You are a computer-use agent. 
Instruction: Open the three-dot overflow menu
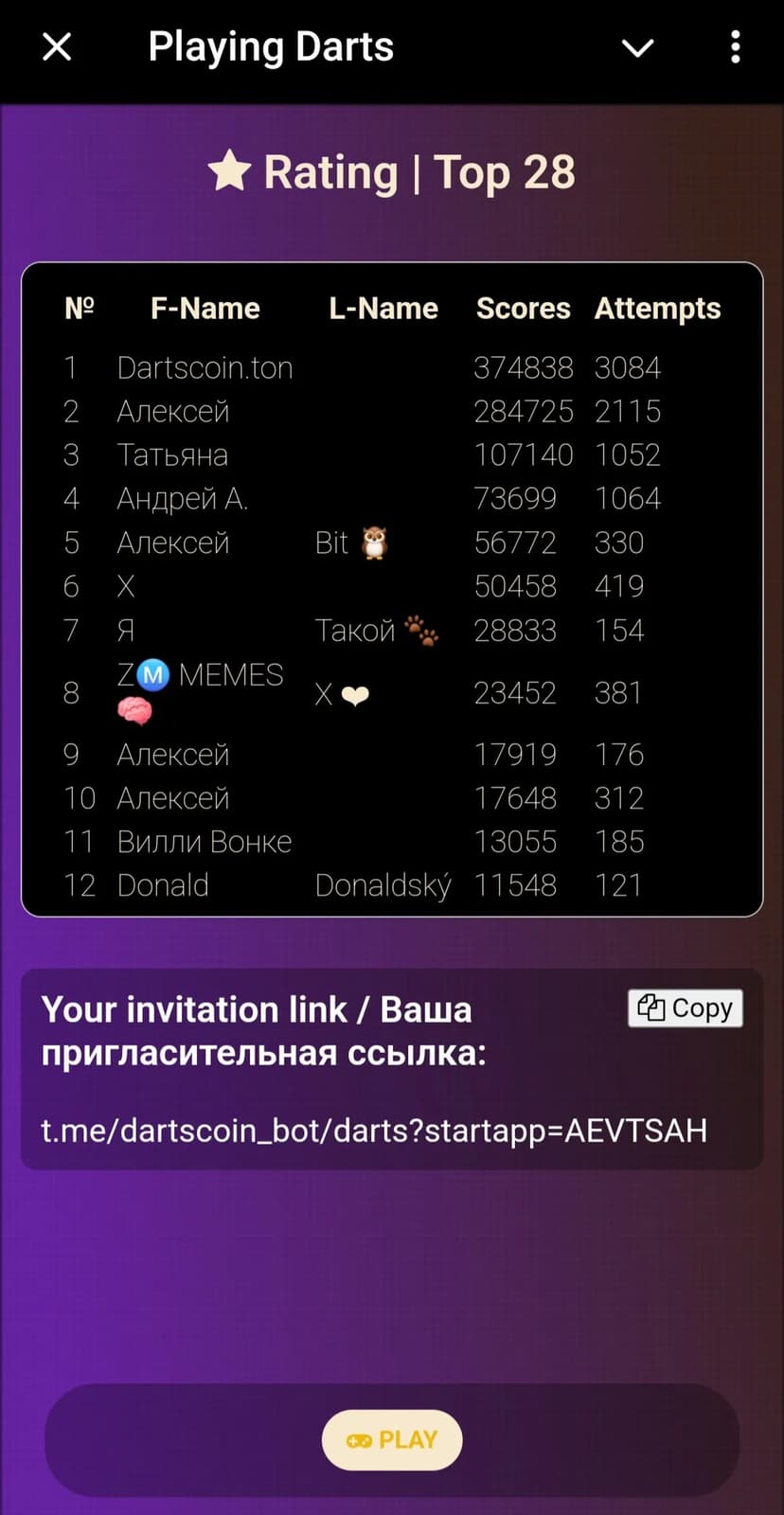point(735,47)
